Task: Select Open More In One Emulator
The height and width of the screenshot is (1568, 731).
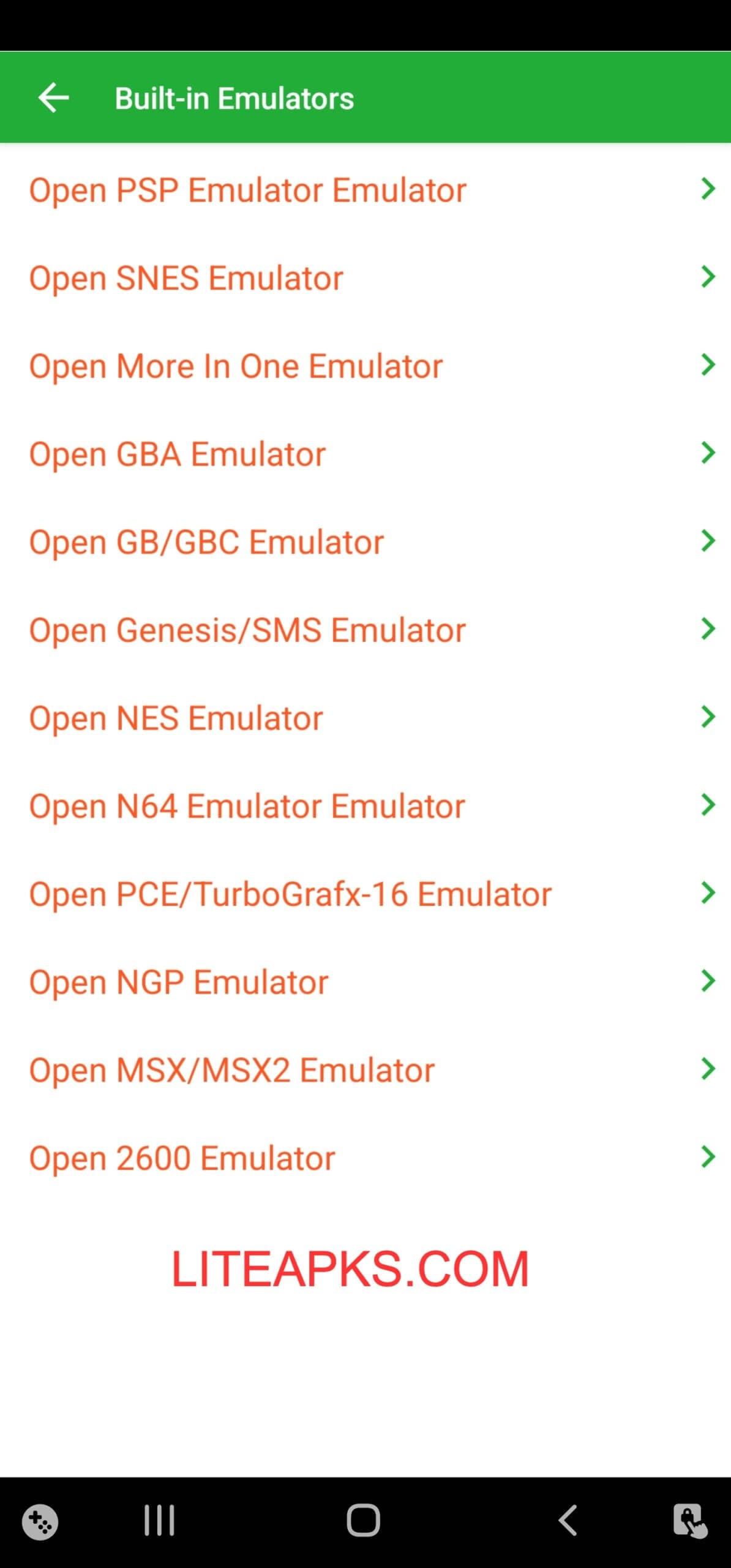Action: [x=235, y=365]
